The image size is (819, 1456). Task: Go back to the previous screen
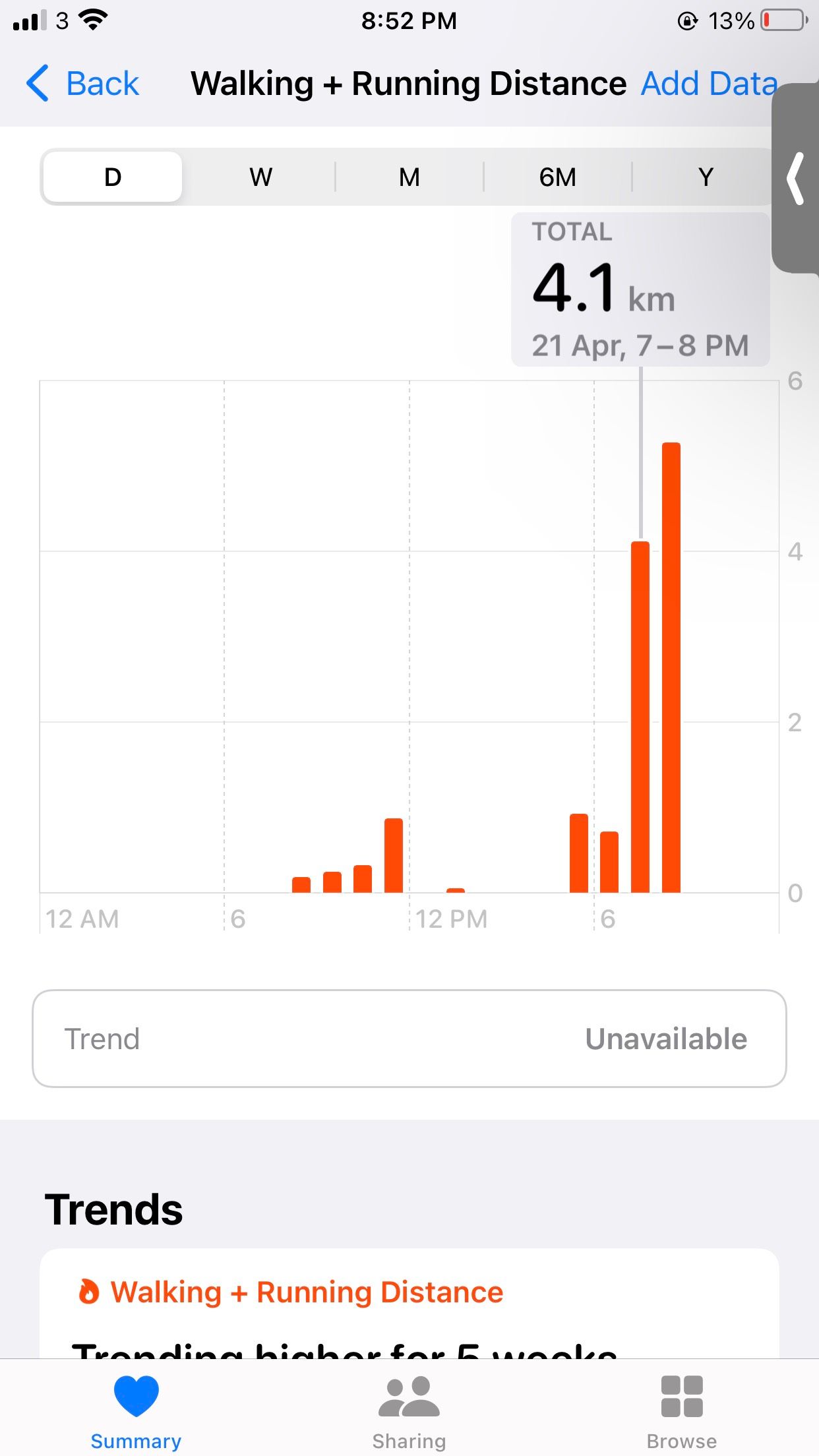coord(82,84)
